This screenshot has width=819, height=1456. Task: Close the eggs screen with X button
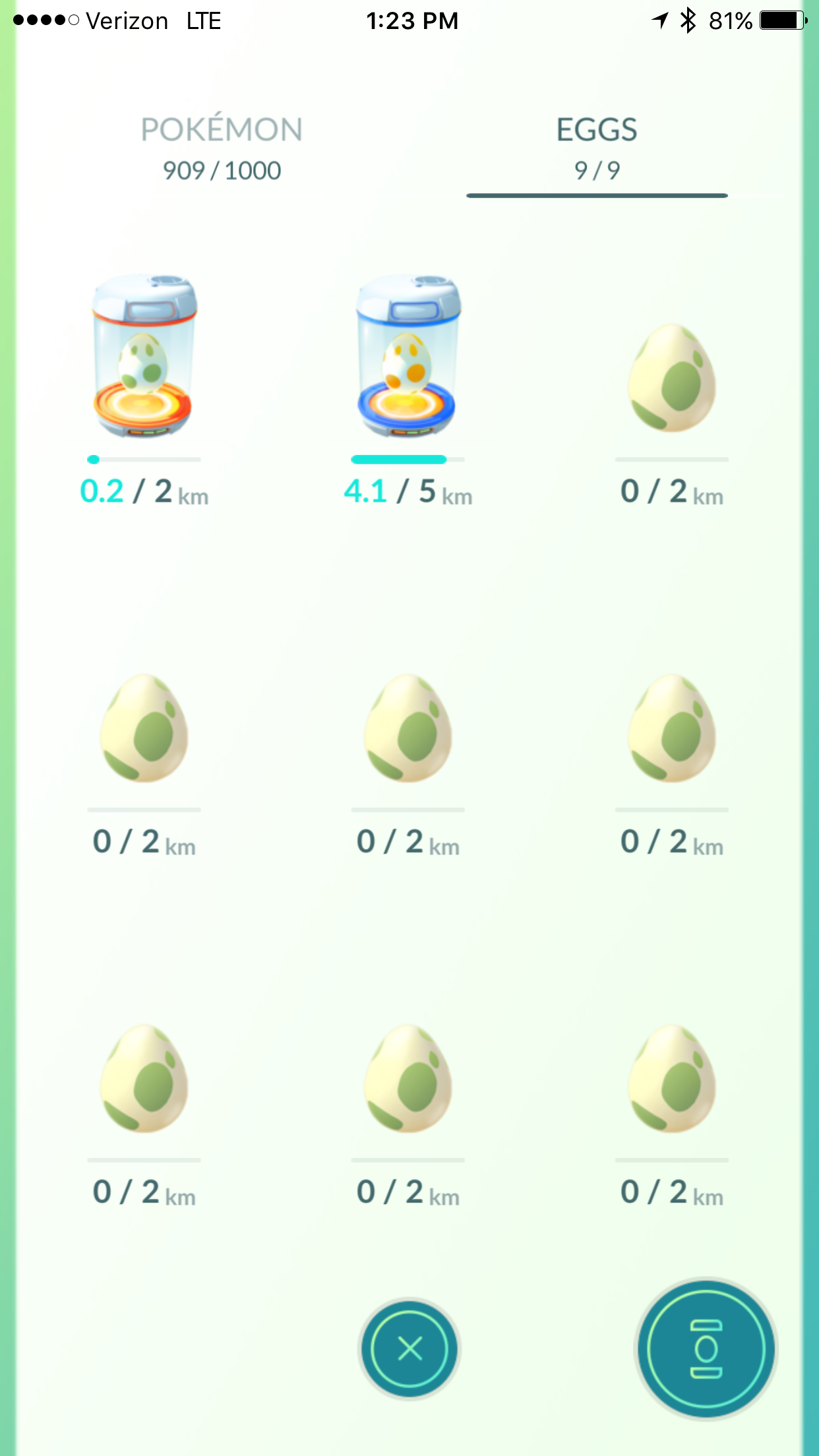click(409, 1349)
